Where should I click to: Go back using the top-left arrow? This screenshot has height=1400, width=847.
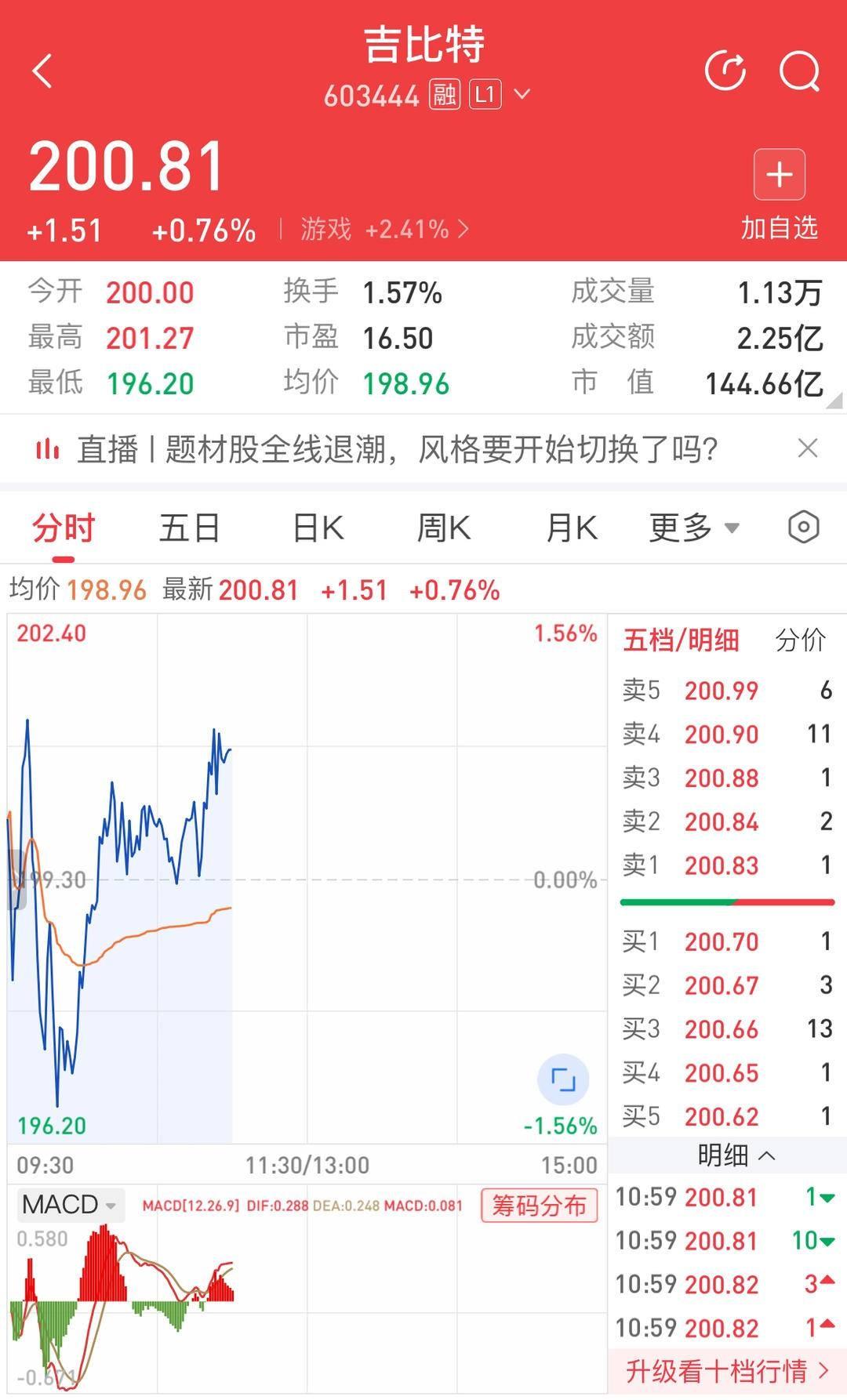point(43,71)
